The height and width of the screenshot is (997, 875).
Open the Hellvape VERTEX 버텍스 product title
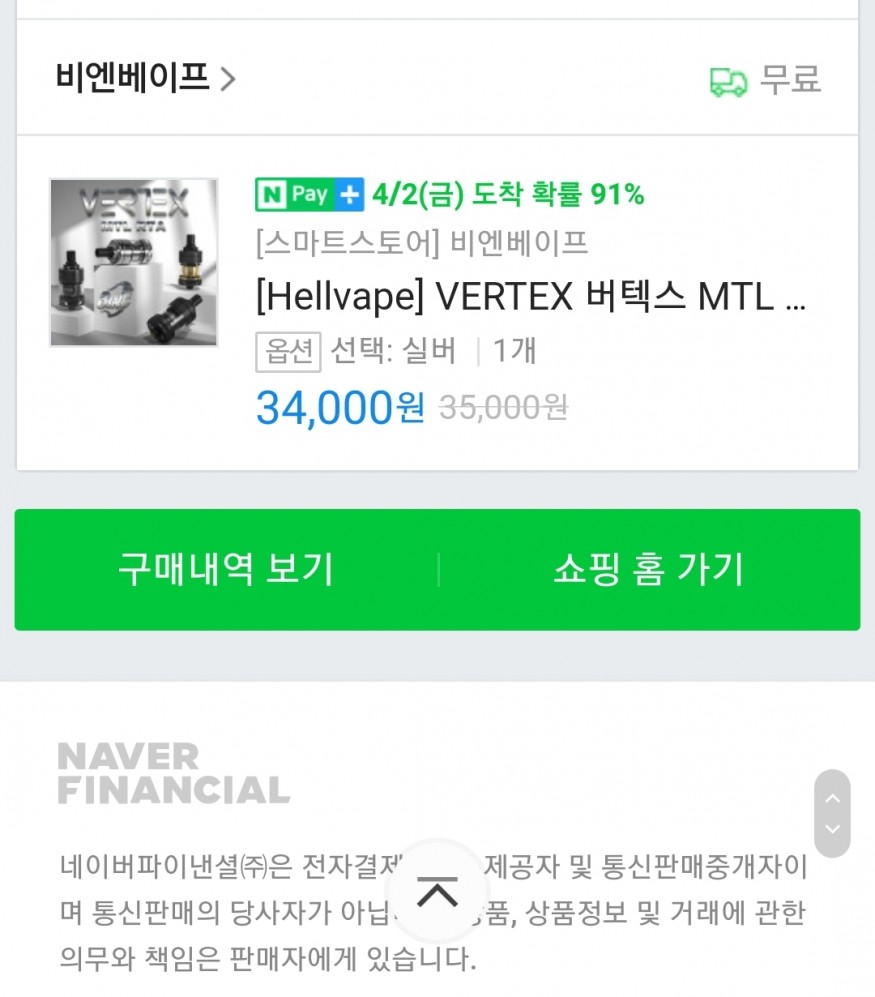(x=530, y=297)
